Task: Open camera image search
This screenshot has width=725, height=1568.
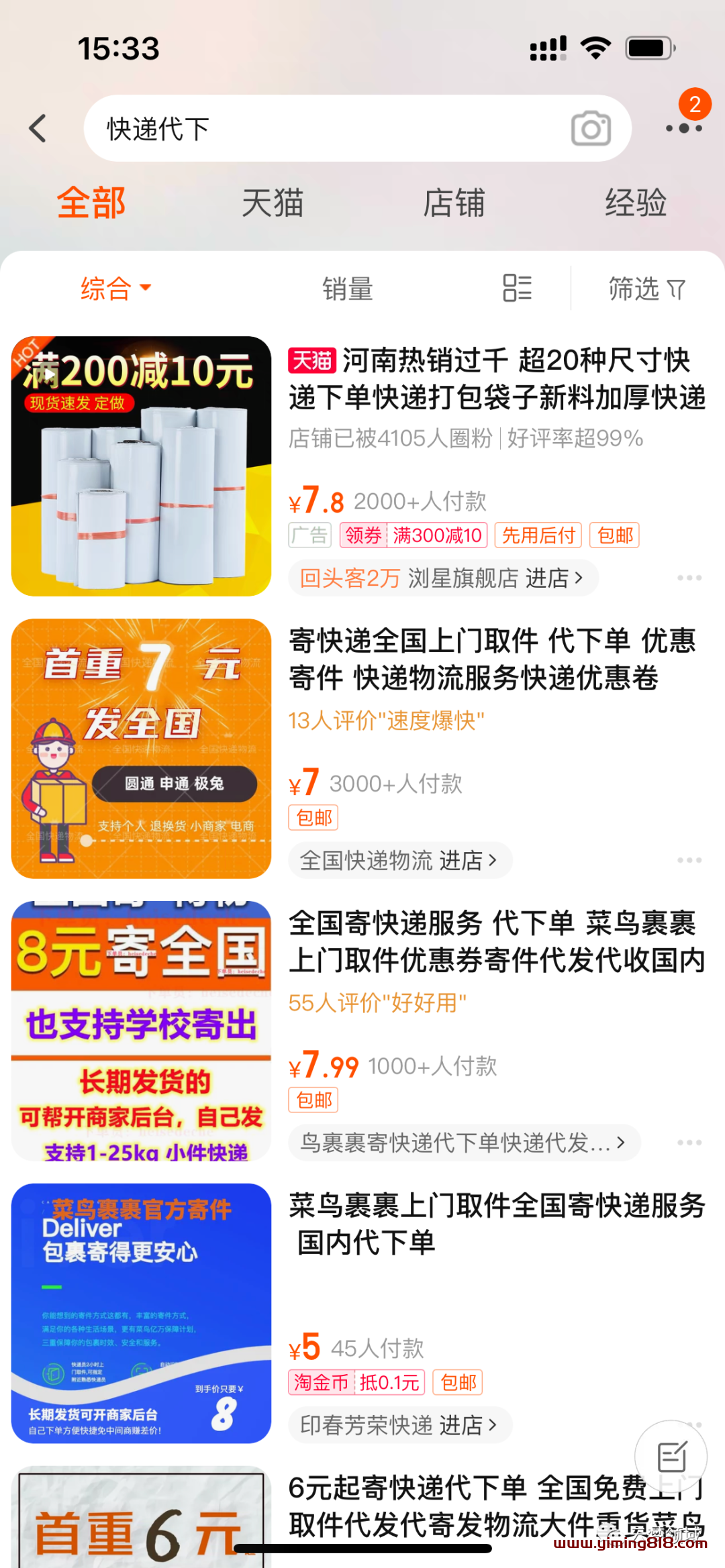Action: pyautogui.click(x=591, y=128)
